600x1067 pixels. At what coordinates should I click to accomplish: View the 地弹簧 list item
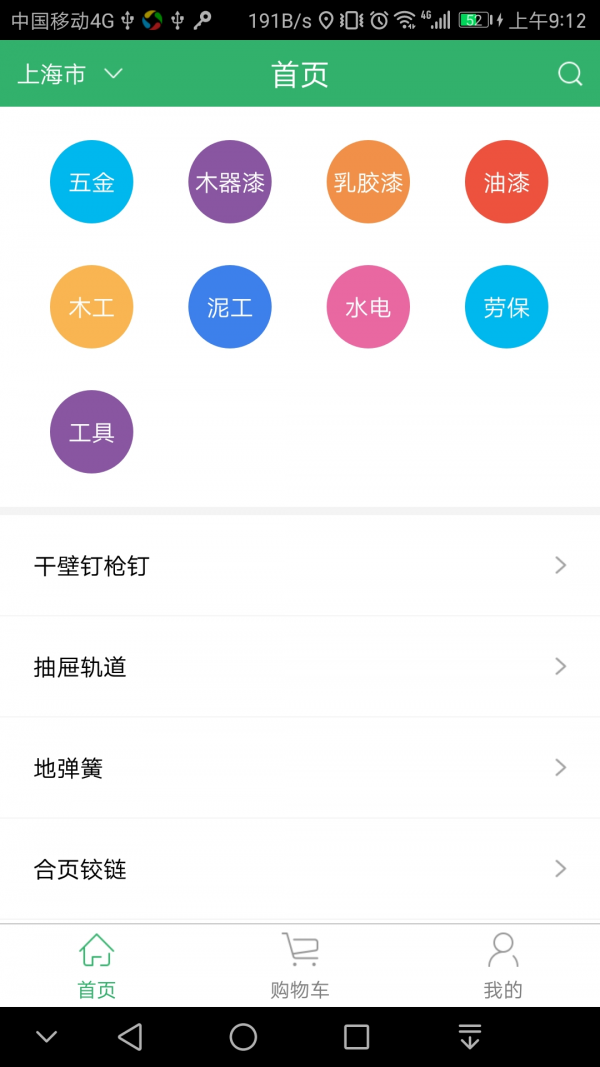pyautogui.click(x=300, y=768)
